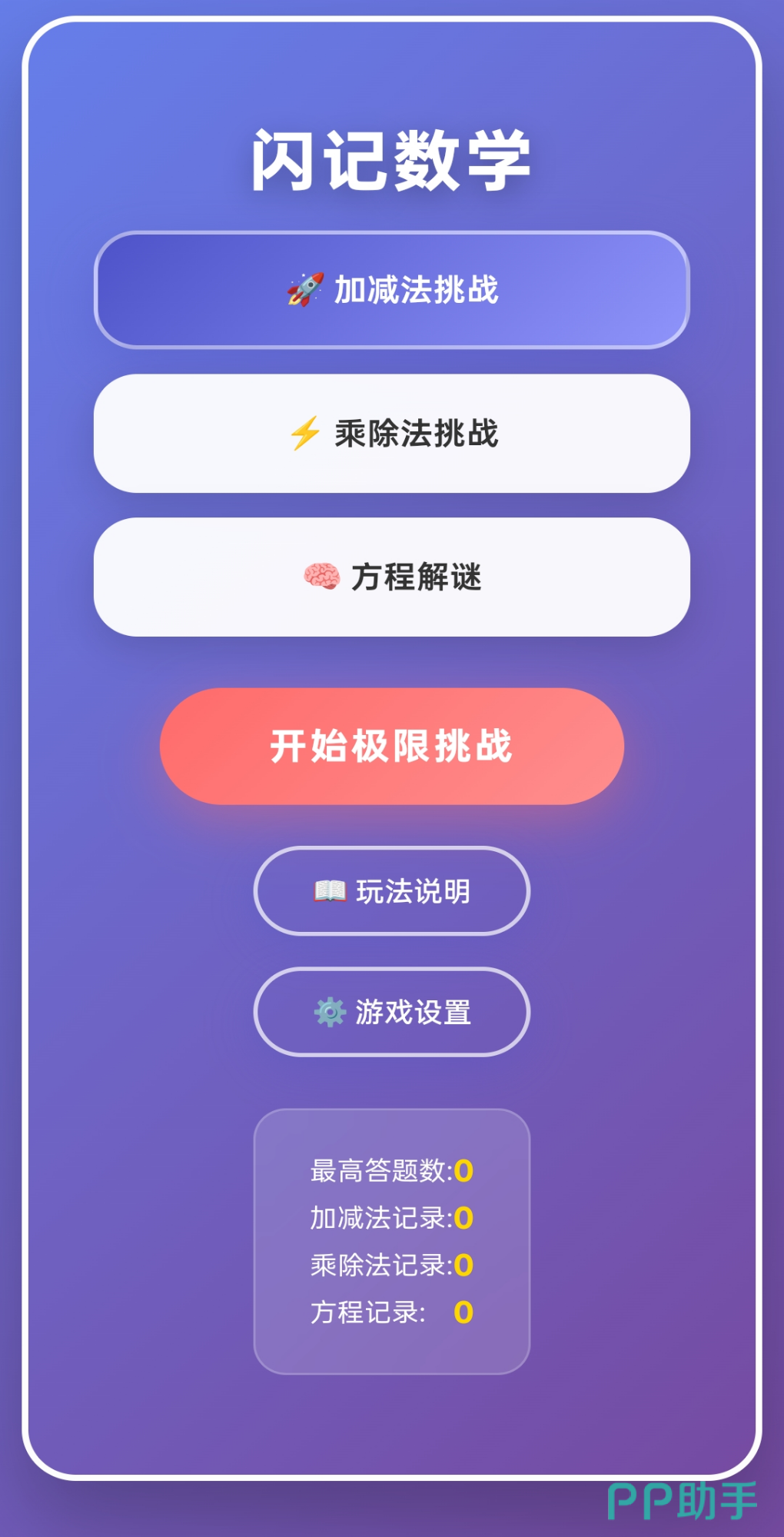Start with 开始极限挑战 button
Viewport: 784px width, 1537px height.
[x=392, y=747]
